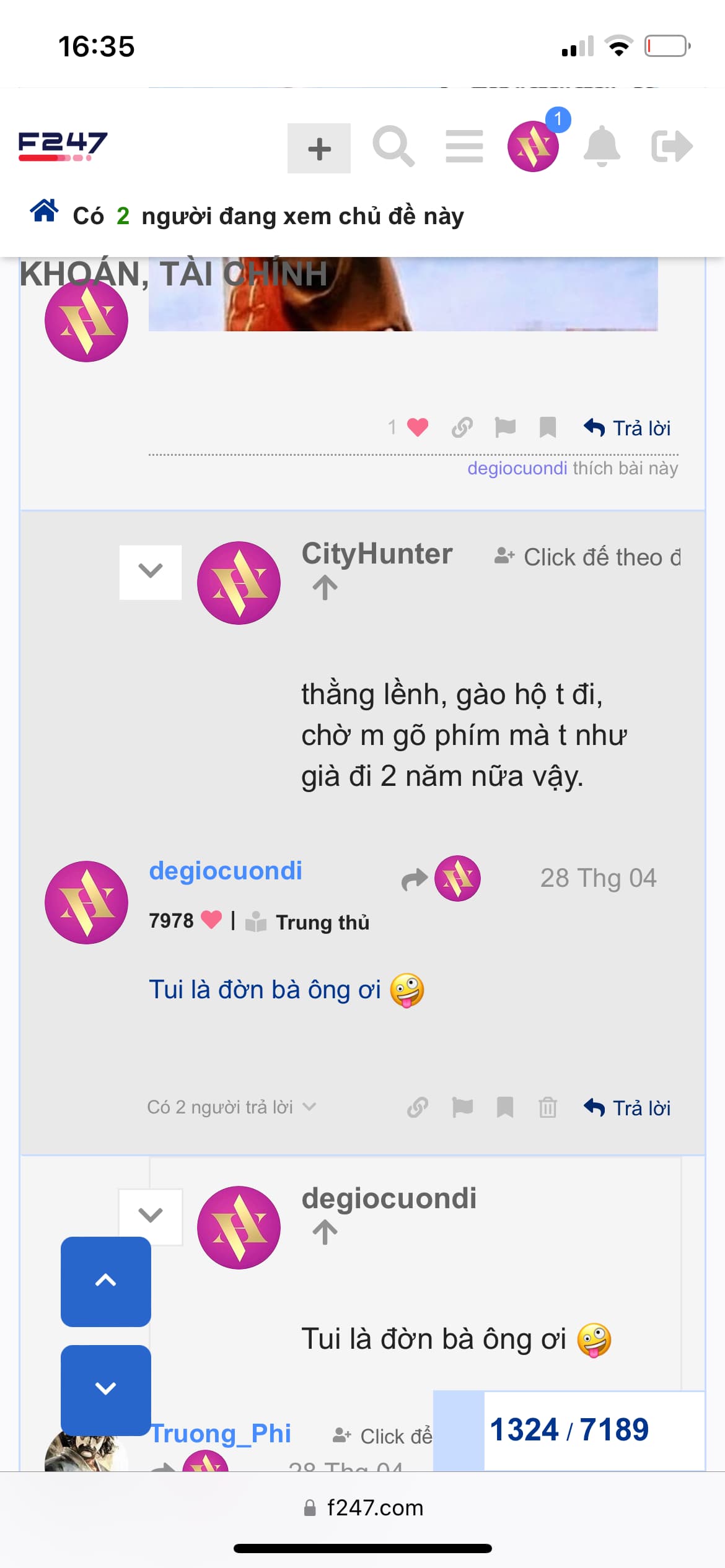Delete the post dated 28 Thg 04
This screenshot has width=725, height=1568.
click(x=548, y=1107)
